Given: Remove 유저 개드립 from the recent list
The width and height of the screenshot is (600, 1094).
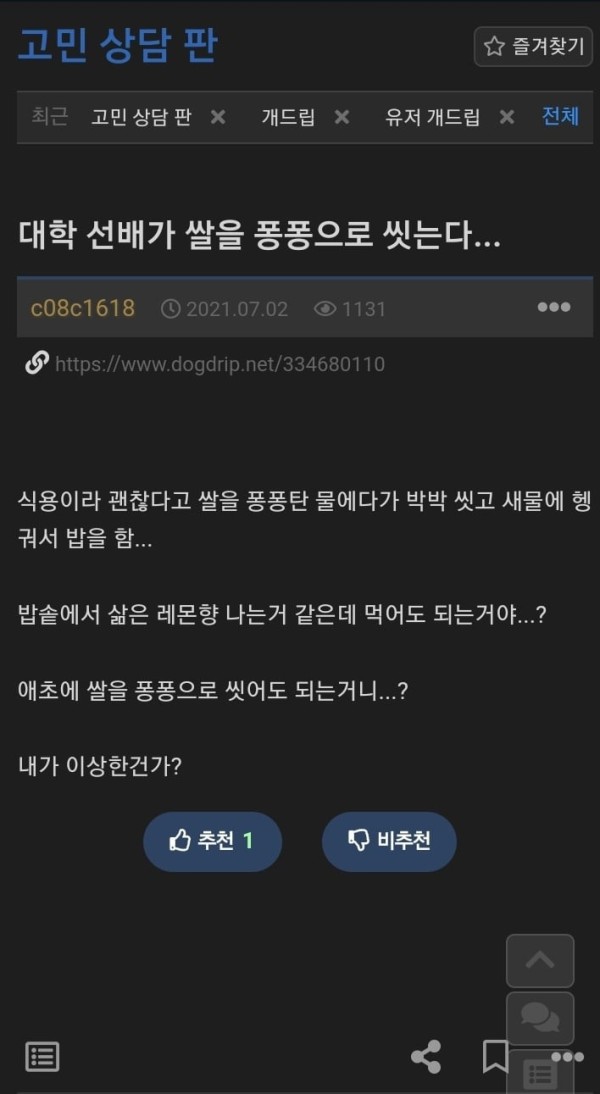Looking at the screenshot, I should pyautogui.click(x=507, y=117).
